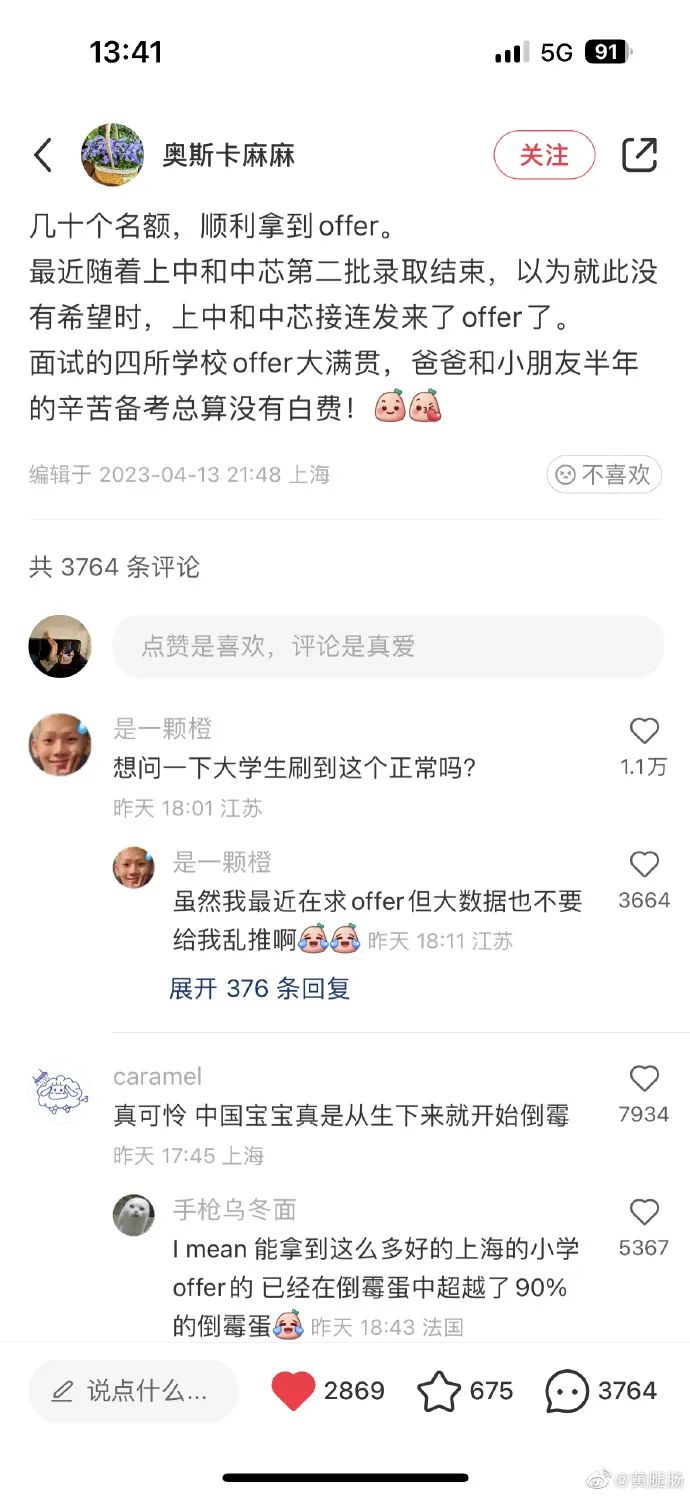Open 手枪乌冬面's avatar

point(133,1215)
